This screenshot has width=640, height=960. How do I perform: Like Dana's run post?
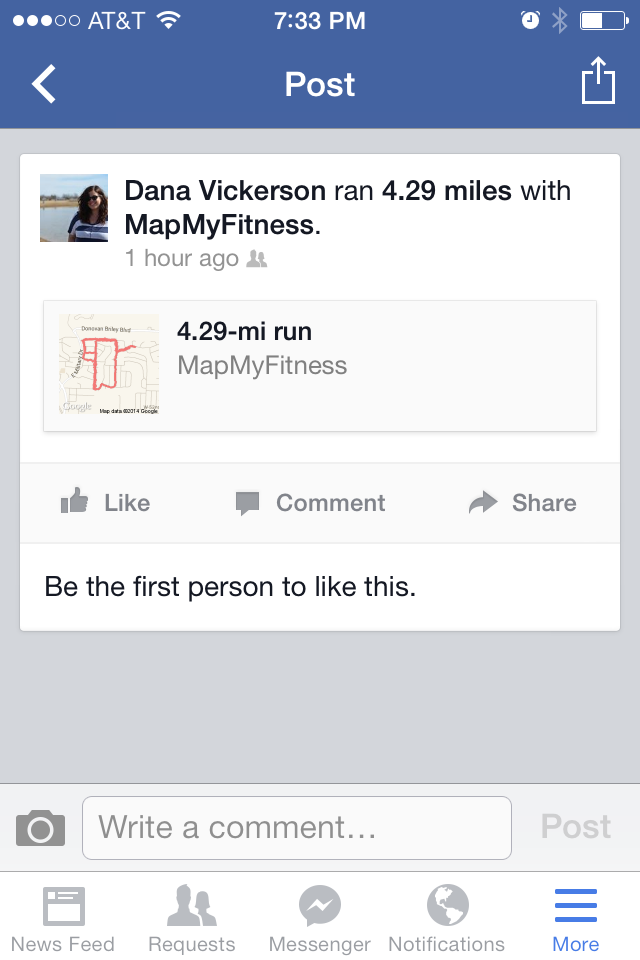pos(105,503)
